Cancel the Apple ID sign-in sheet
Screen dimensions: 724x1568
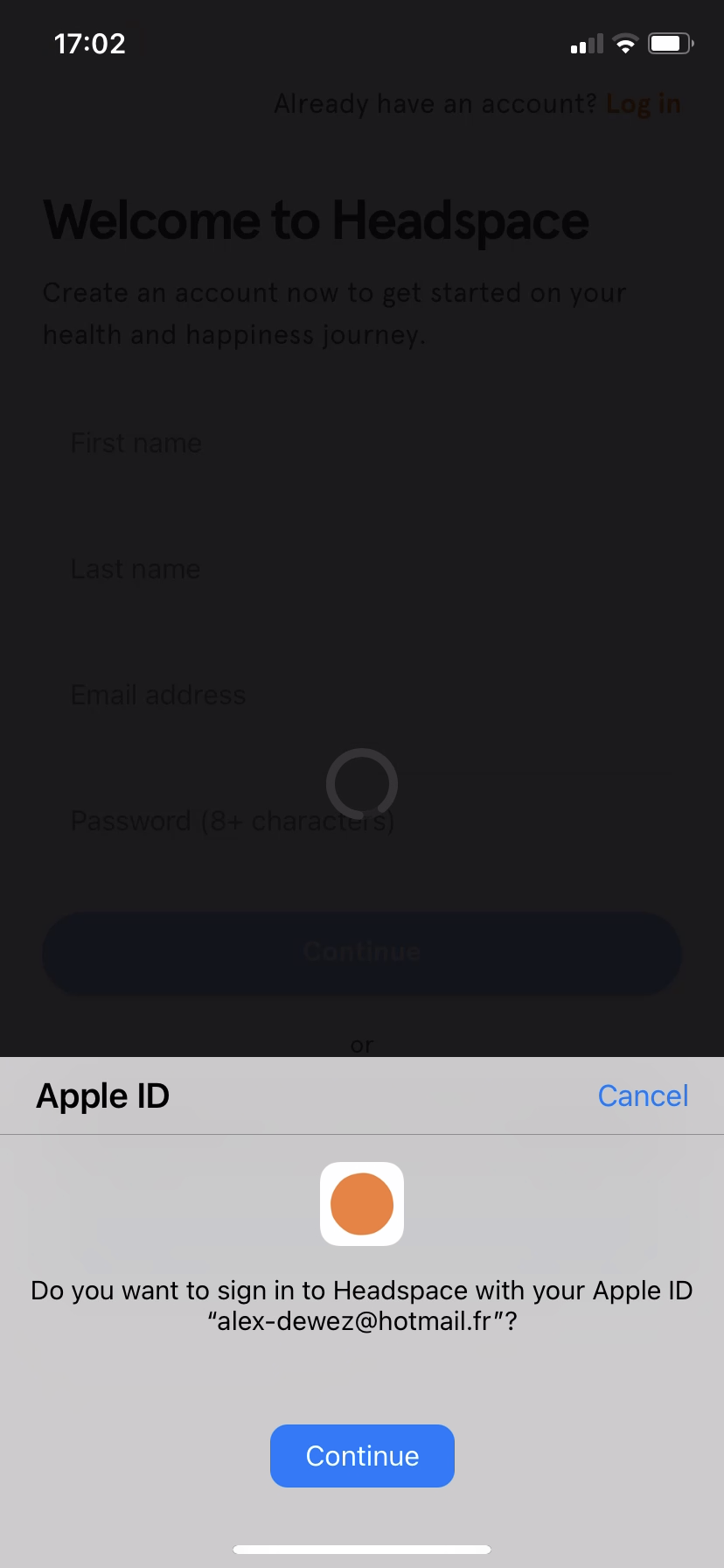[x=643, y=1095]
